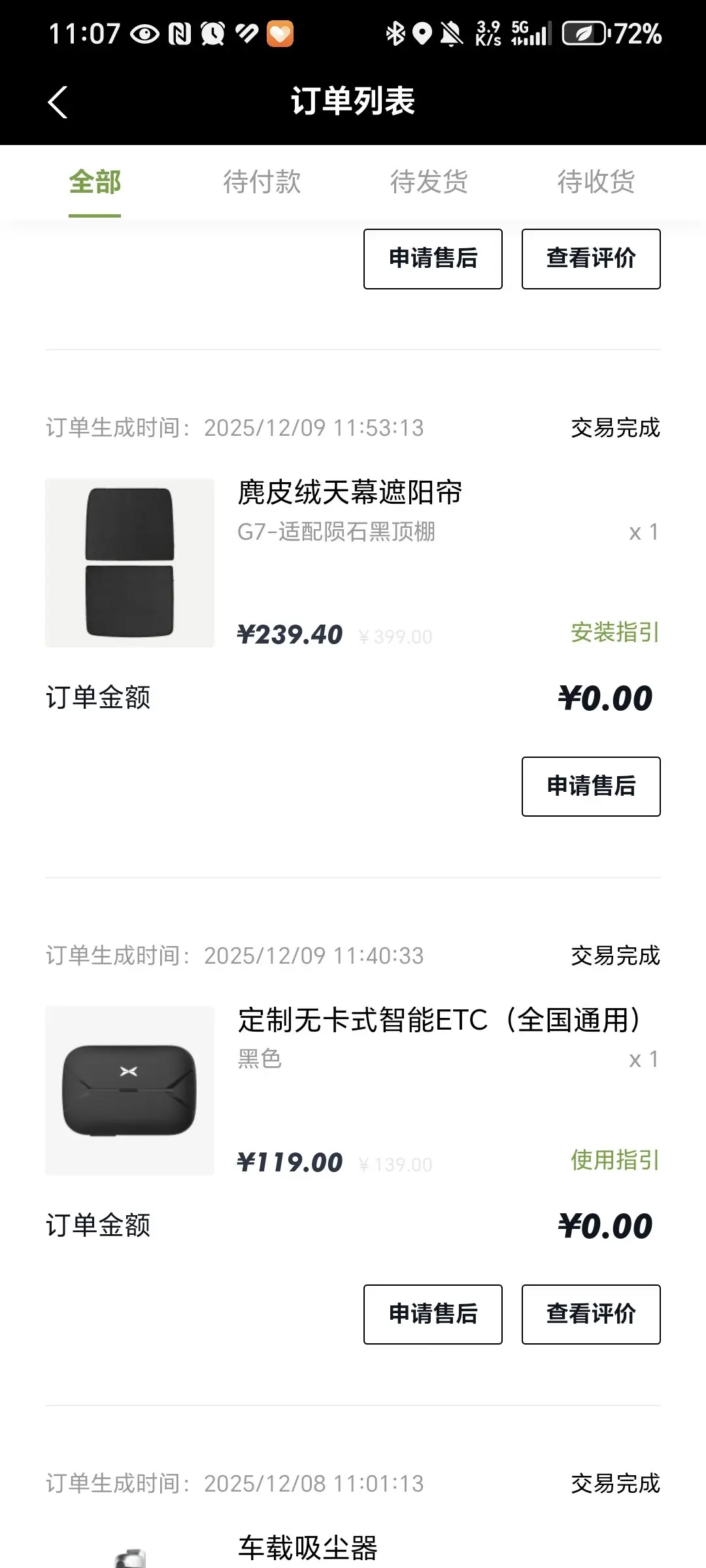Go back from the 订单列表 page
The width and height of the screenshot is (706, 1568).
[x=58, y=102]
